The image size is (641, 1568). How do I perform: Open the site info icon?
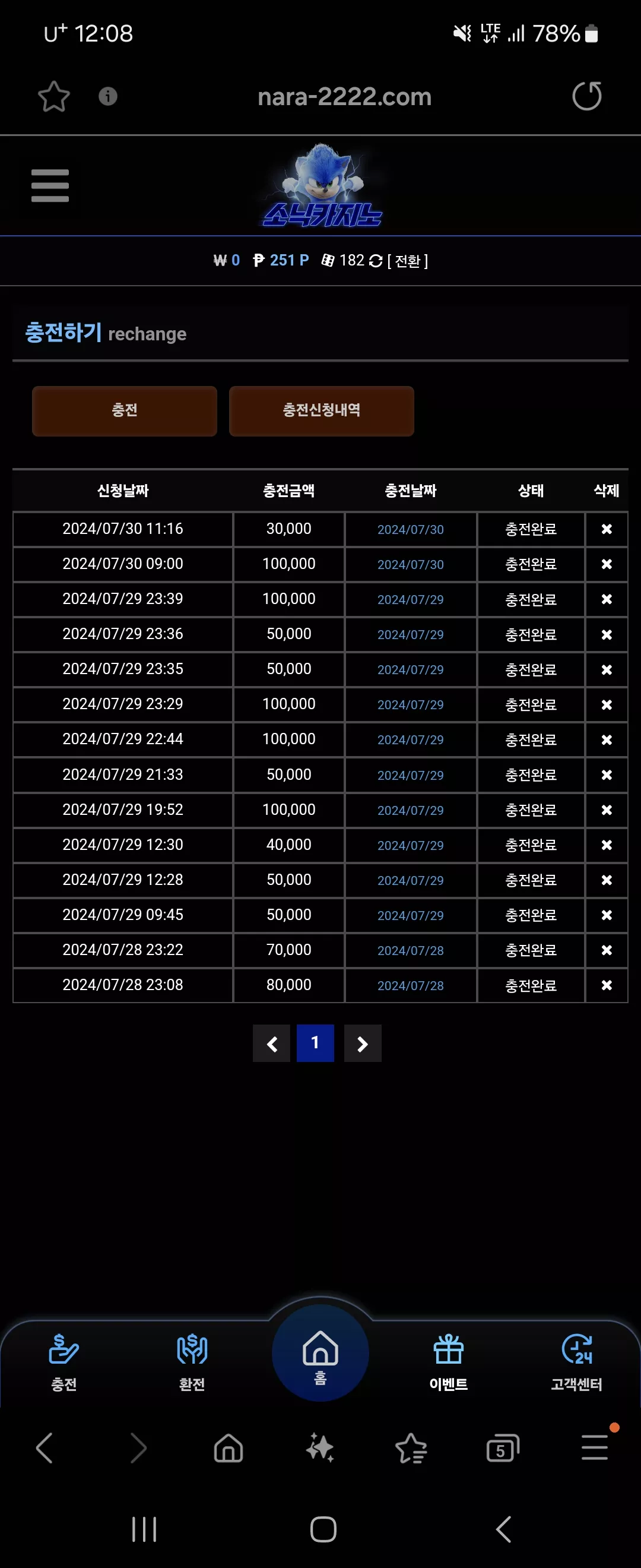(107, 96)
